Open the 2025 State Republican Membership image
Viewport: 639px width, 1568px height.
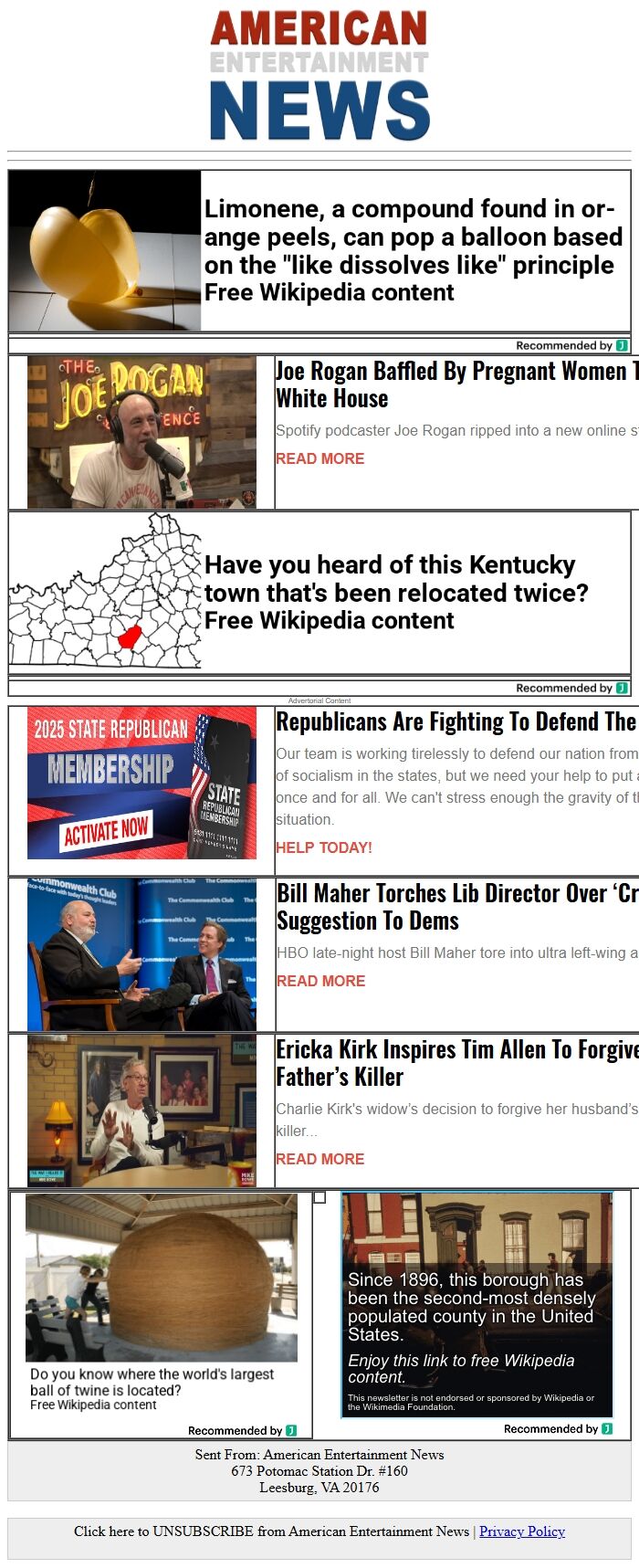pos(141,783)
